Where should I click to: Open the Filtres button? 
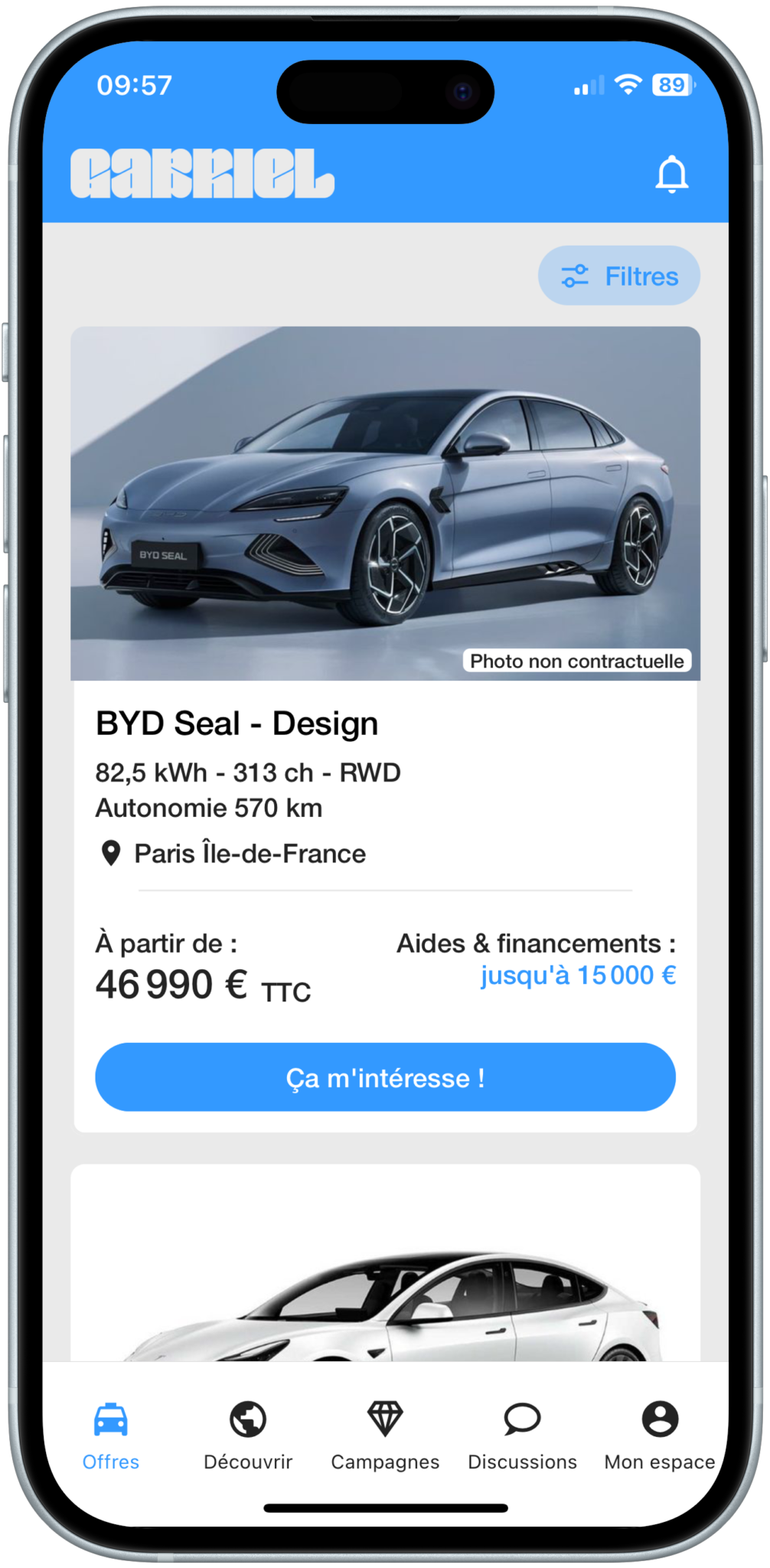pyautogui.click(x=618, y=276)
